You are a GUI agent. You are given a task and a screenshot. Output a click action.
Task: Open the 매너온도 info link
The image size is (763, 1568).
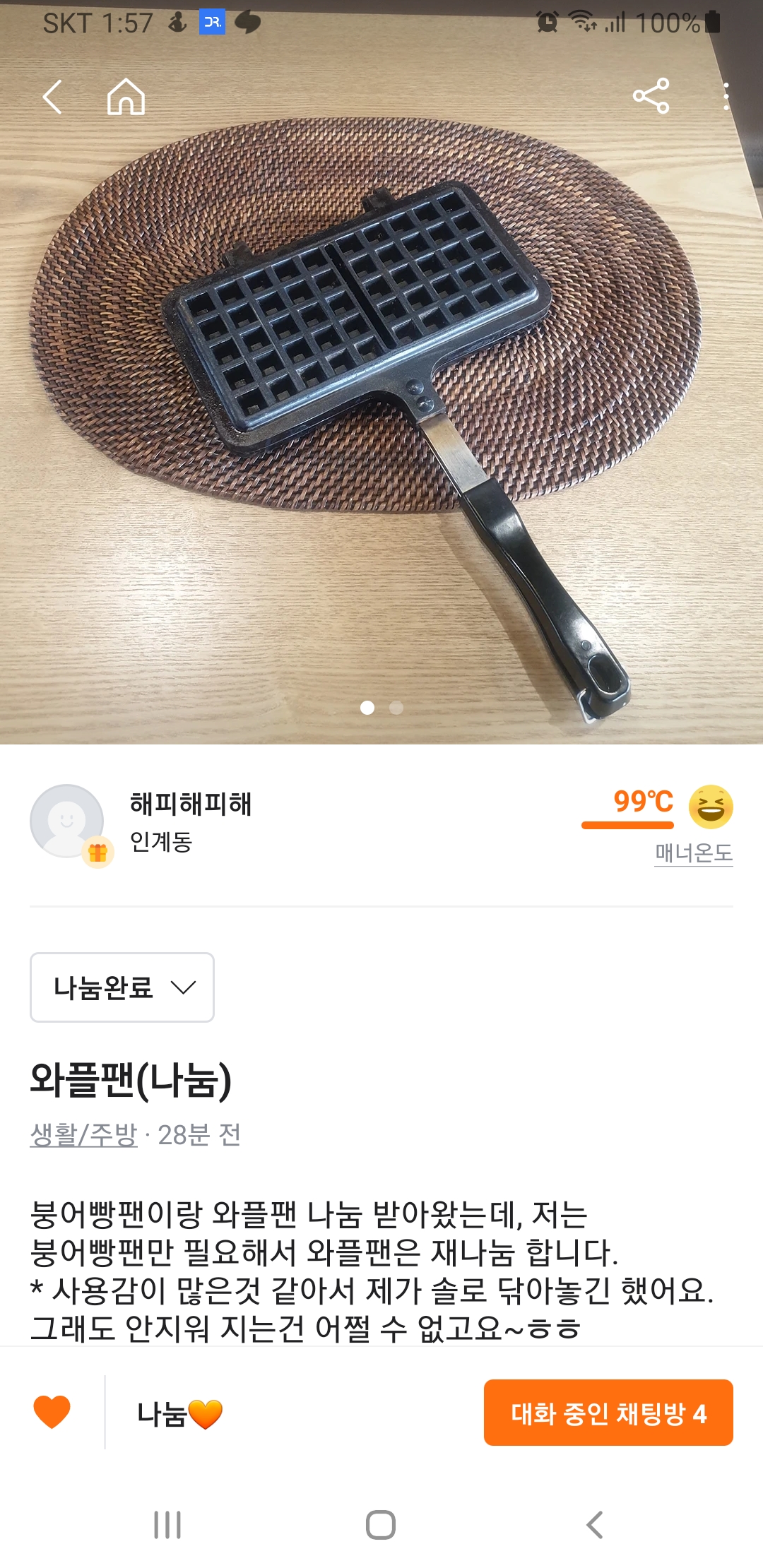click(x=693, y=853)
